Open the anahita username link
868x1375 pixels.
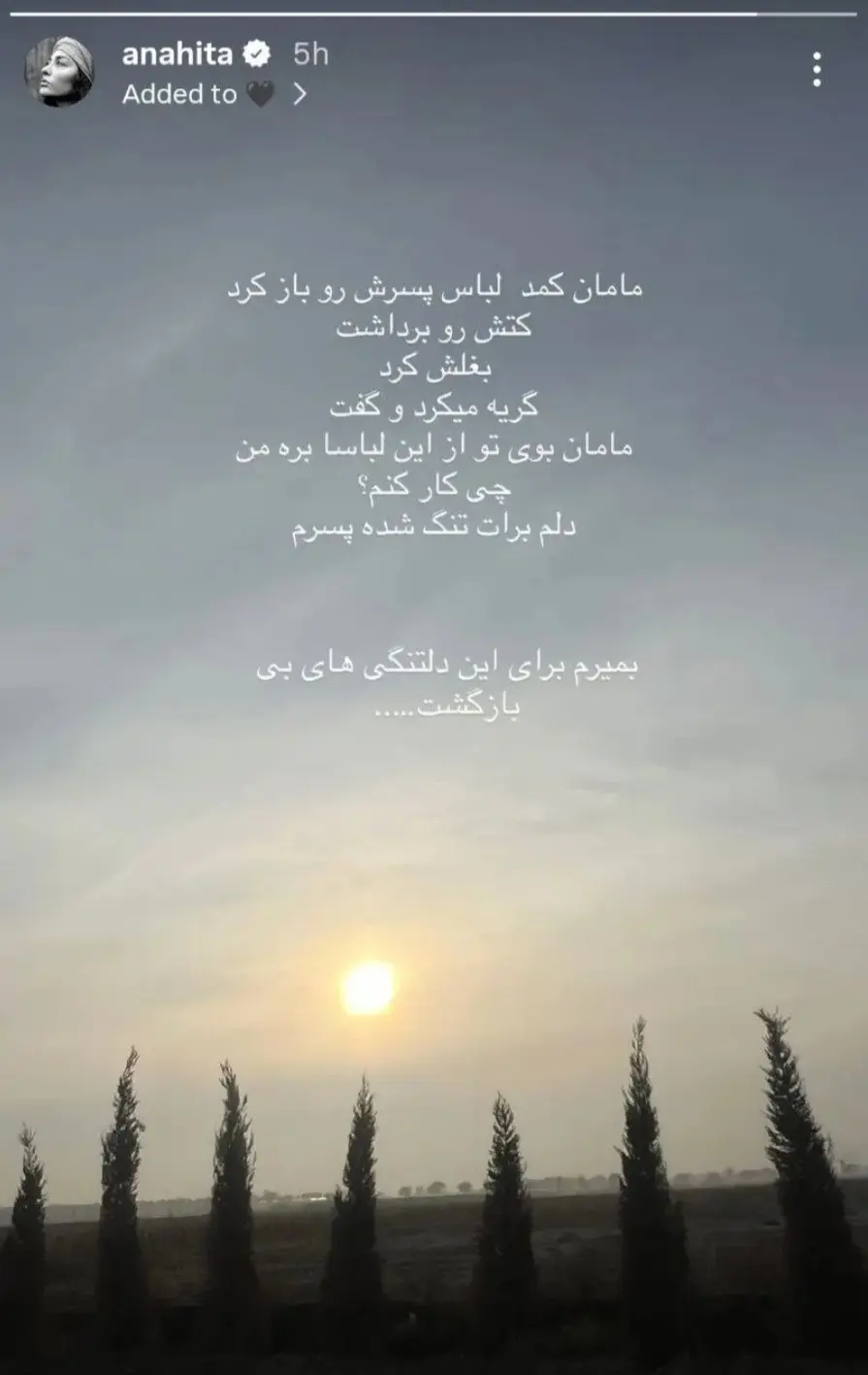pos(177,54)
